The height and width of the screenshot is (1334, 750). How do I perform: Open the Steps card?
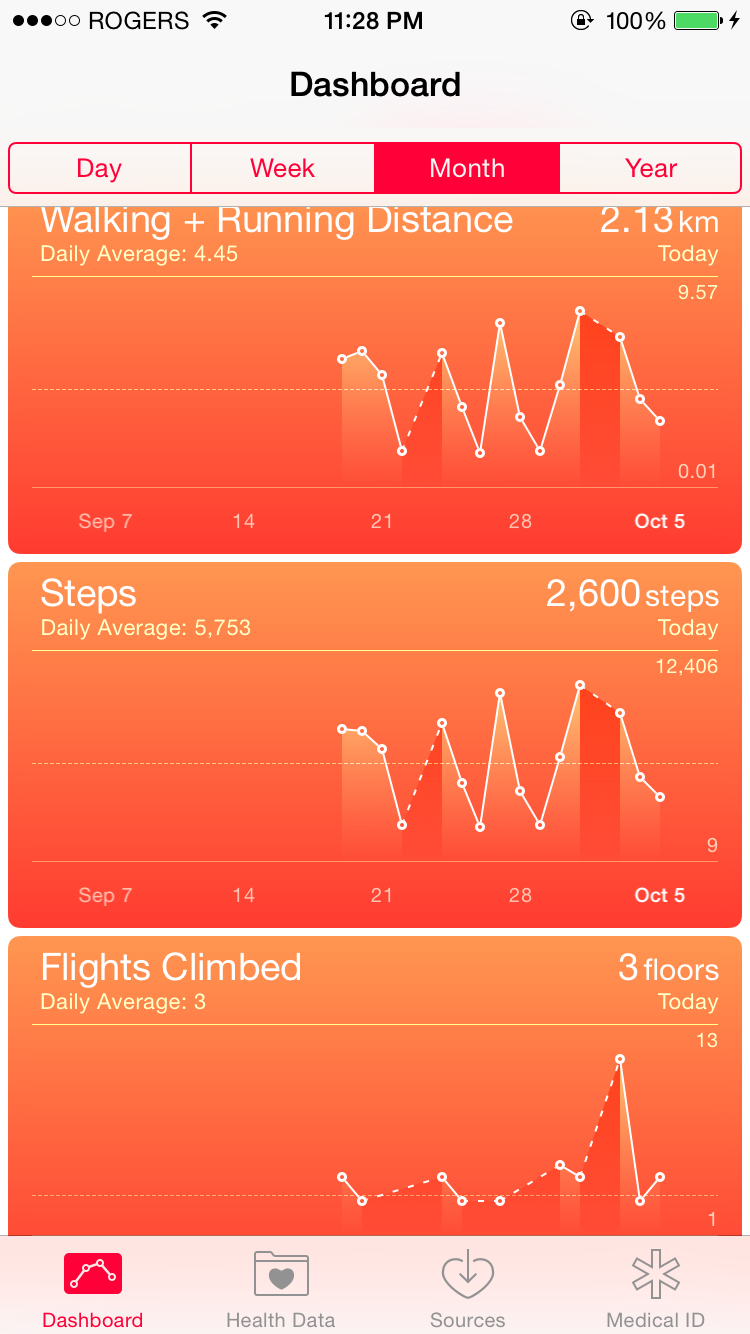[375, 745]
